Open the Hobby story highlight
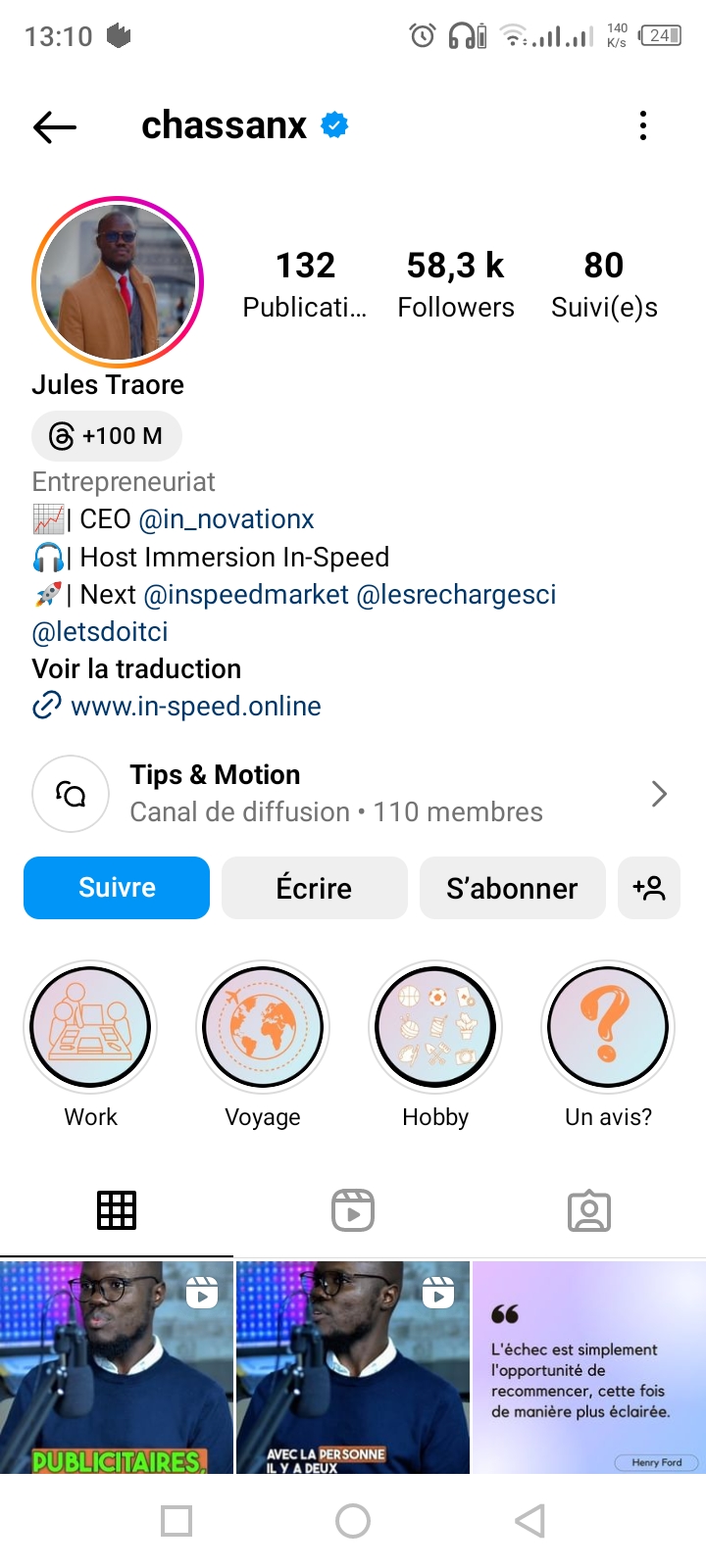 (435, 1028)
